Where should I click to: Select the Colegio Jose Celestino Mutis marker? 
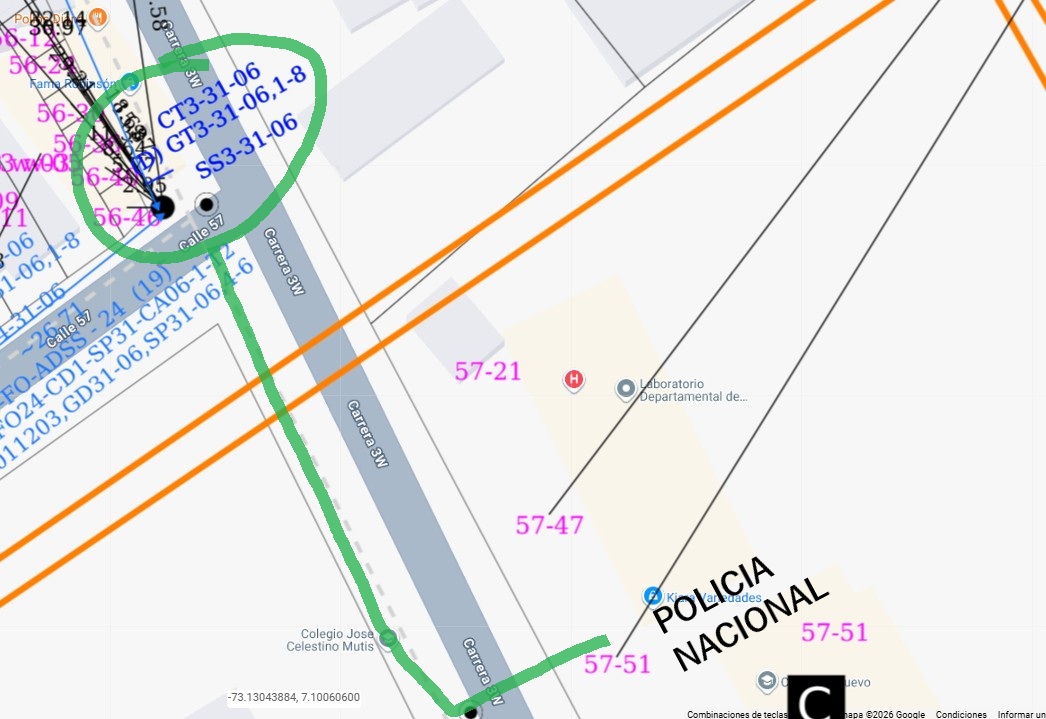click(x=387, y=638)
